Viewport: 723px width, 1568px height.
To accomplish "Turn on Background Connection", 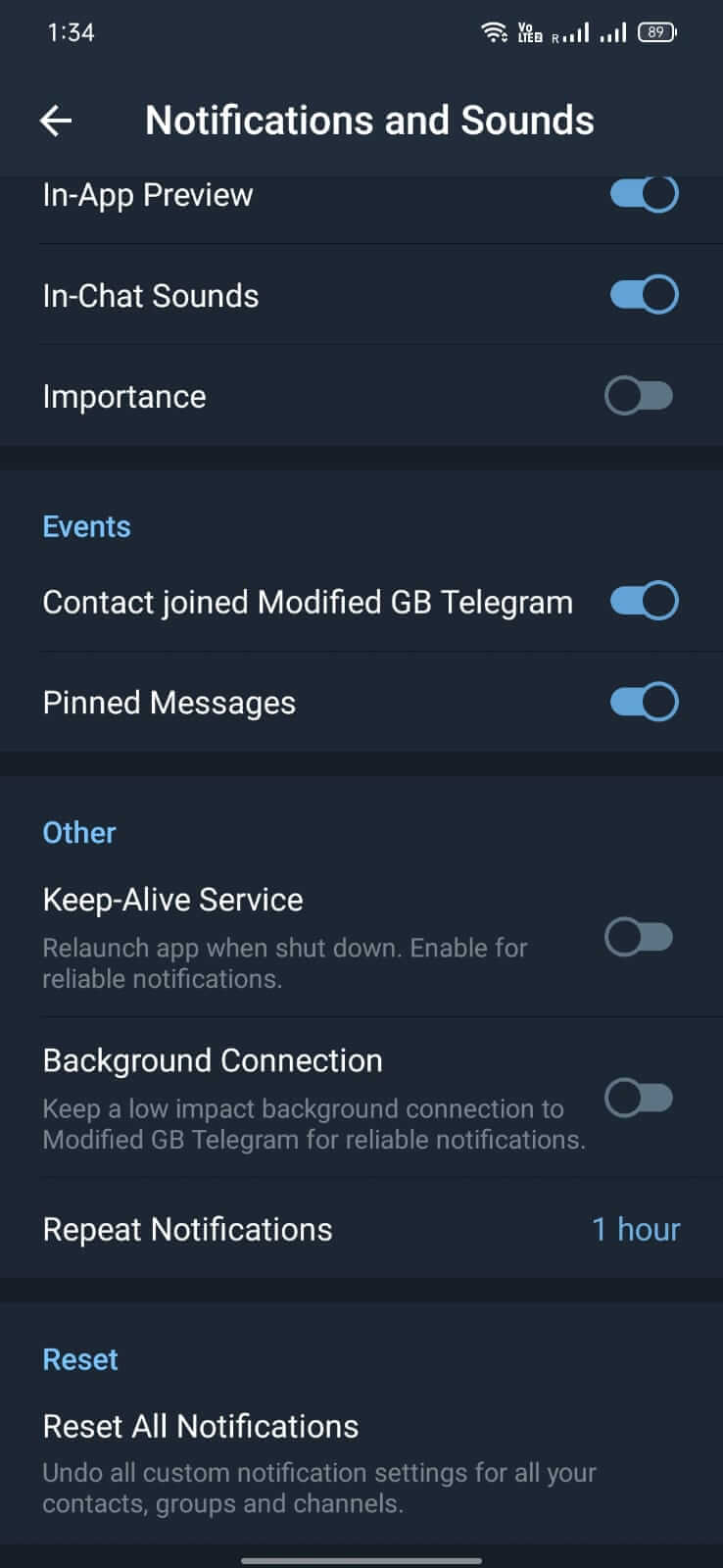I will [x=638, y=1099].
